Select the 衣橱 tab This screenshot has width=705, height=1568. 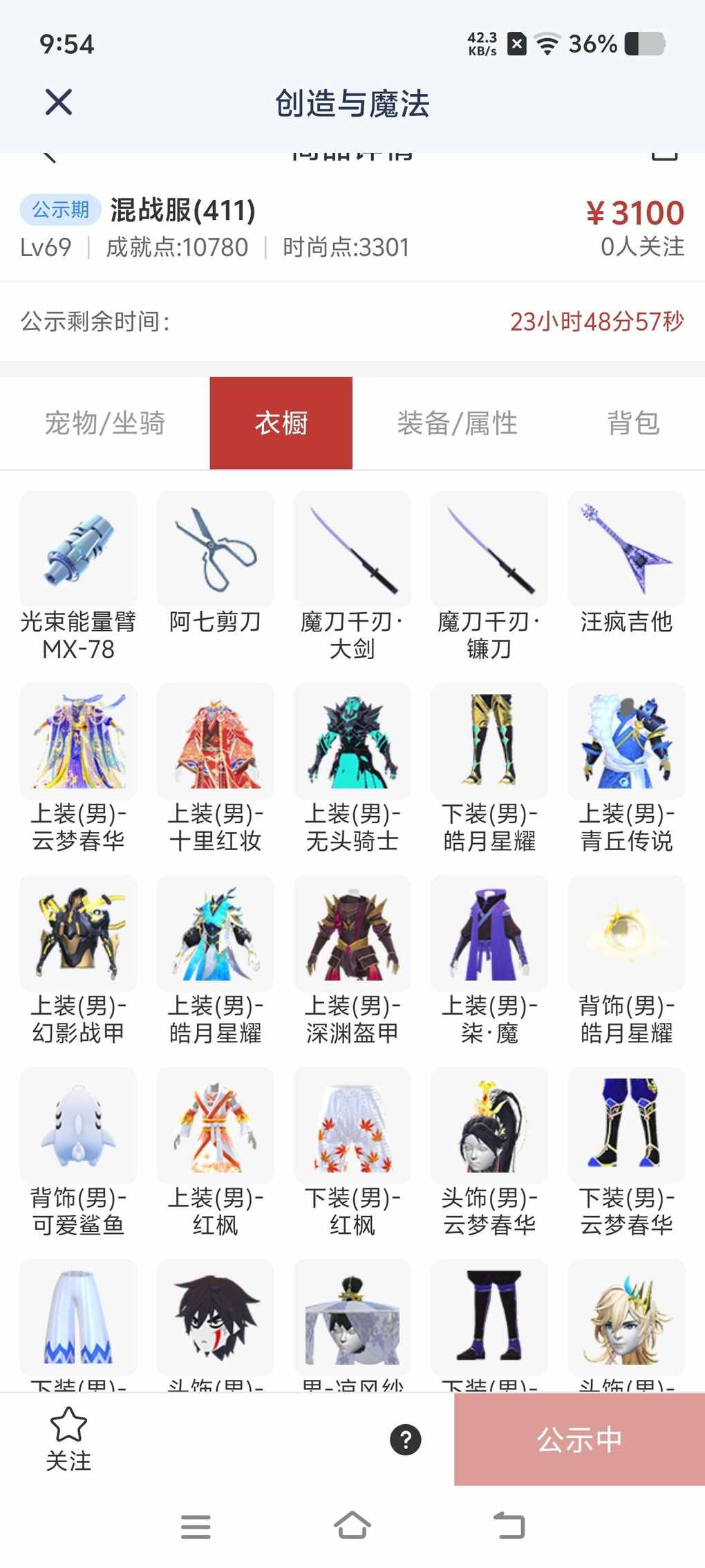[x=281, y=423]
